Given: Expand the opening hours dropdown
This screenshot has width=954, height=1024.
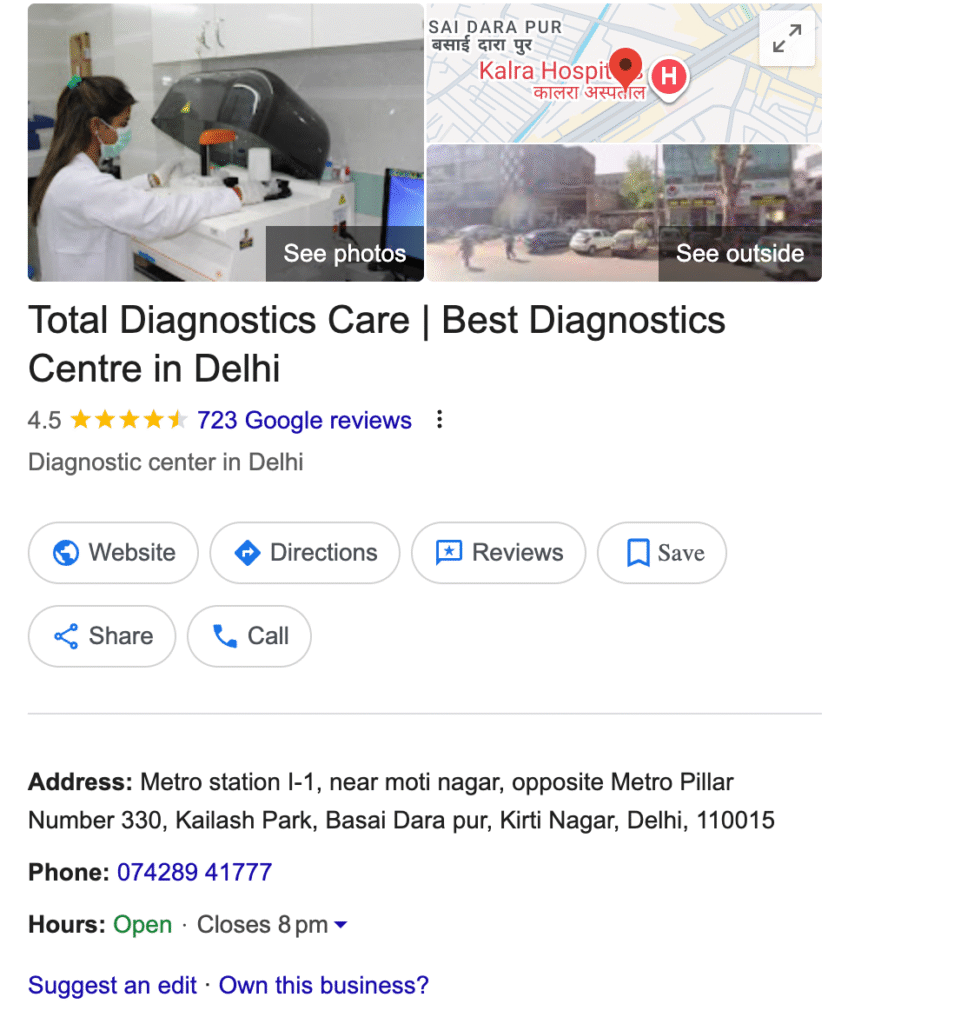Looking at the screenshot, I should click(x=340, y=925).
